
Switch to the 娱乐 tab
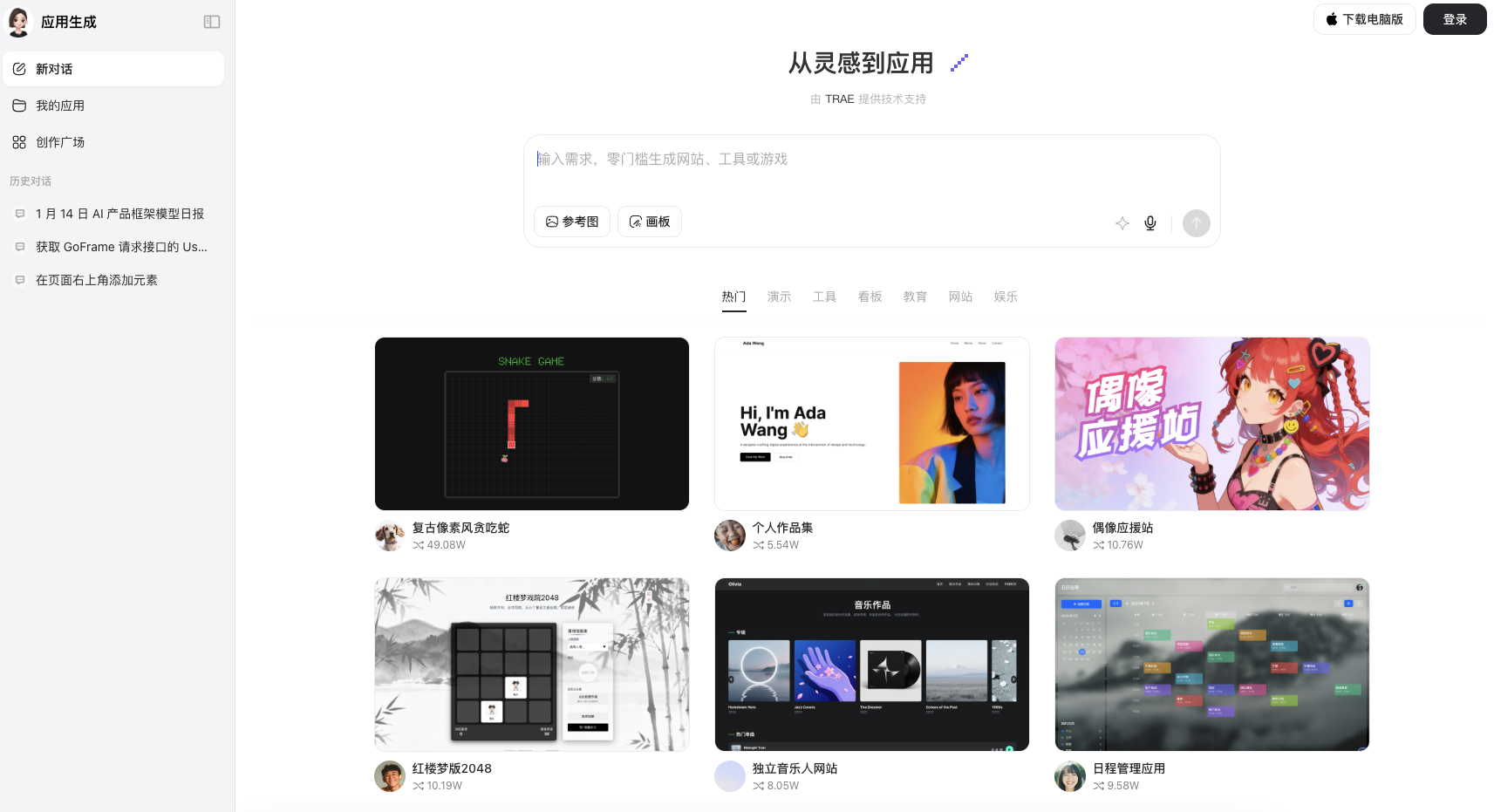(1006, 297)
